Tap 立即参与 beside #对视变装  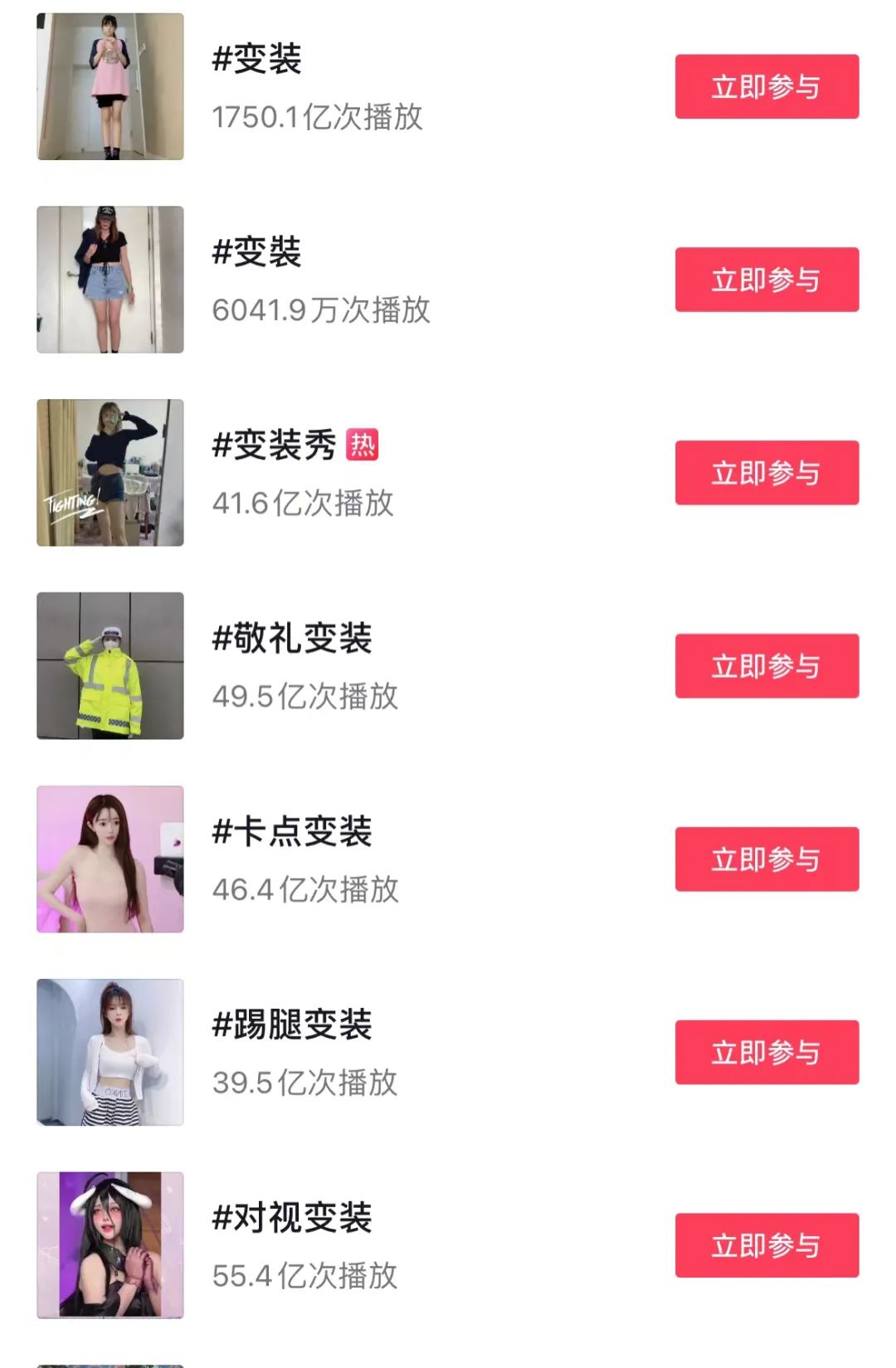pos(767,1245)
